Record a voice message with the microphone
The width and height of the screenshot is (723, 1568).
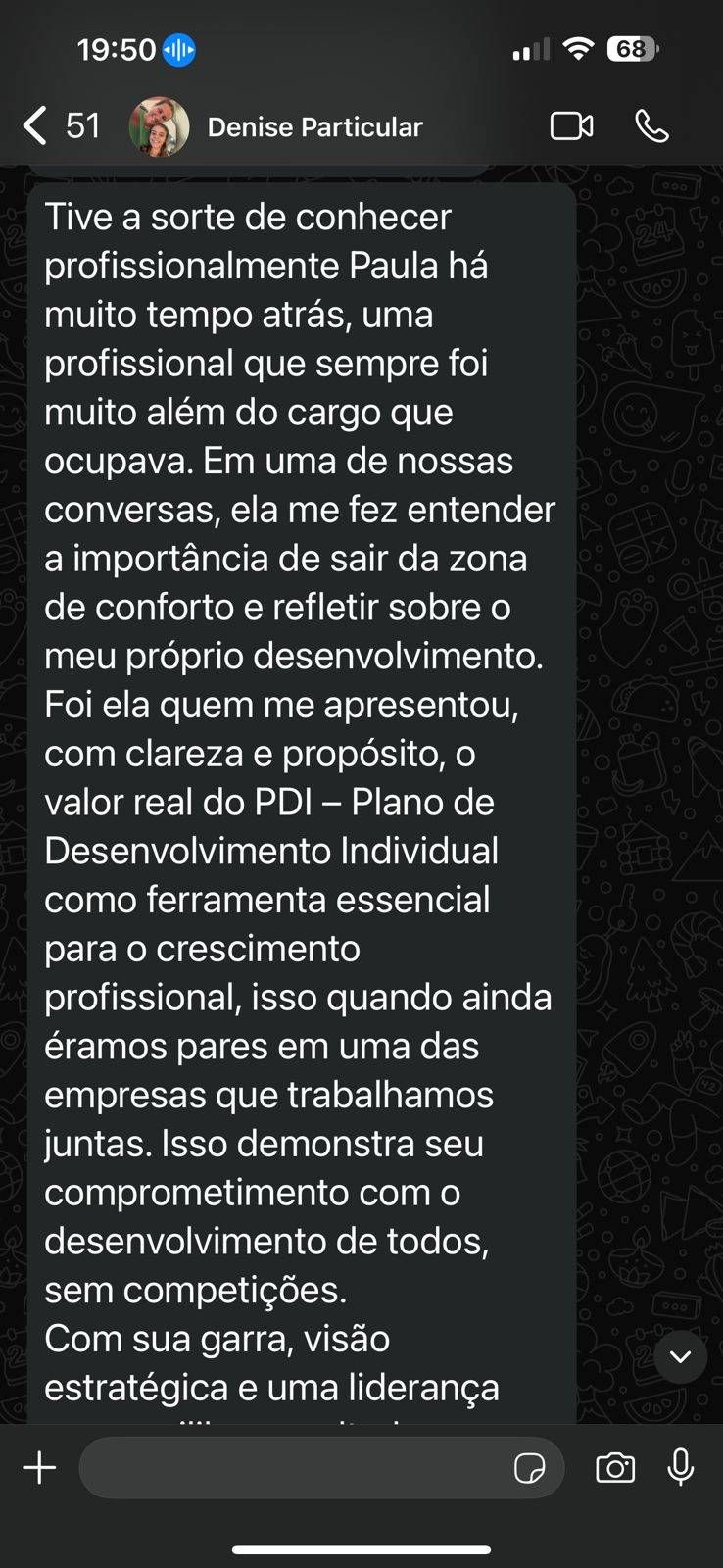click(x=681, y=1468)
